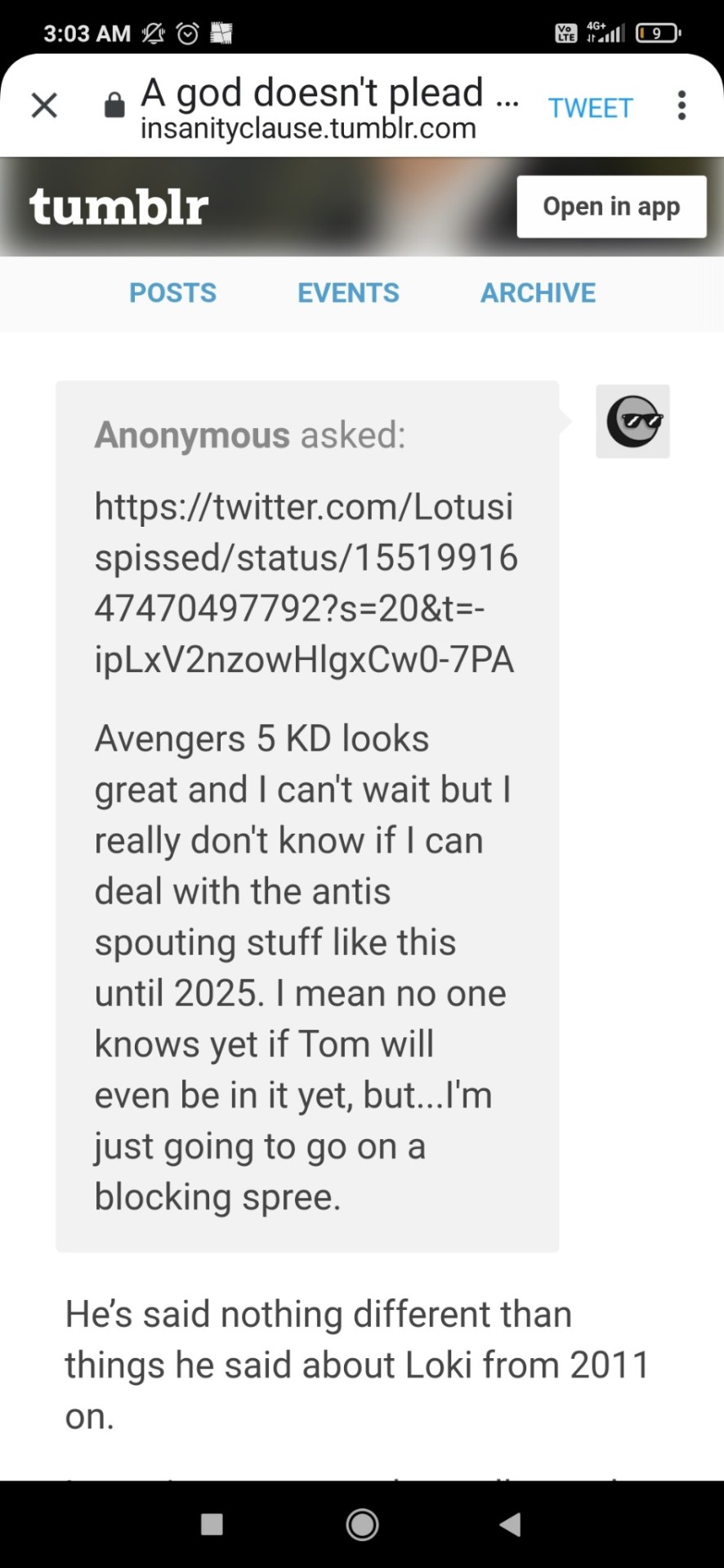The width and height of the screenshot is (724, 1568).
Task: Tap the TWEET button
Action: 590,107
